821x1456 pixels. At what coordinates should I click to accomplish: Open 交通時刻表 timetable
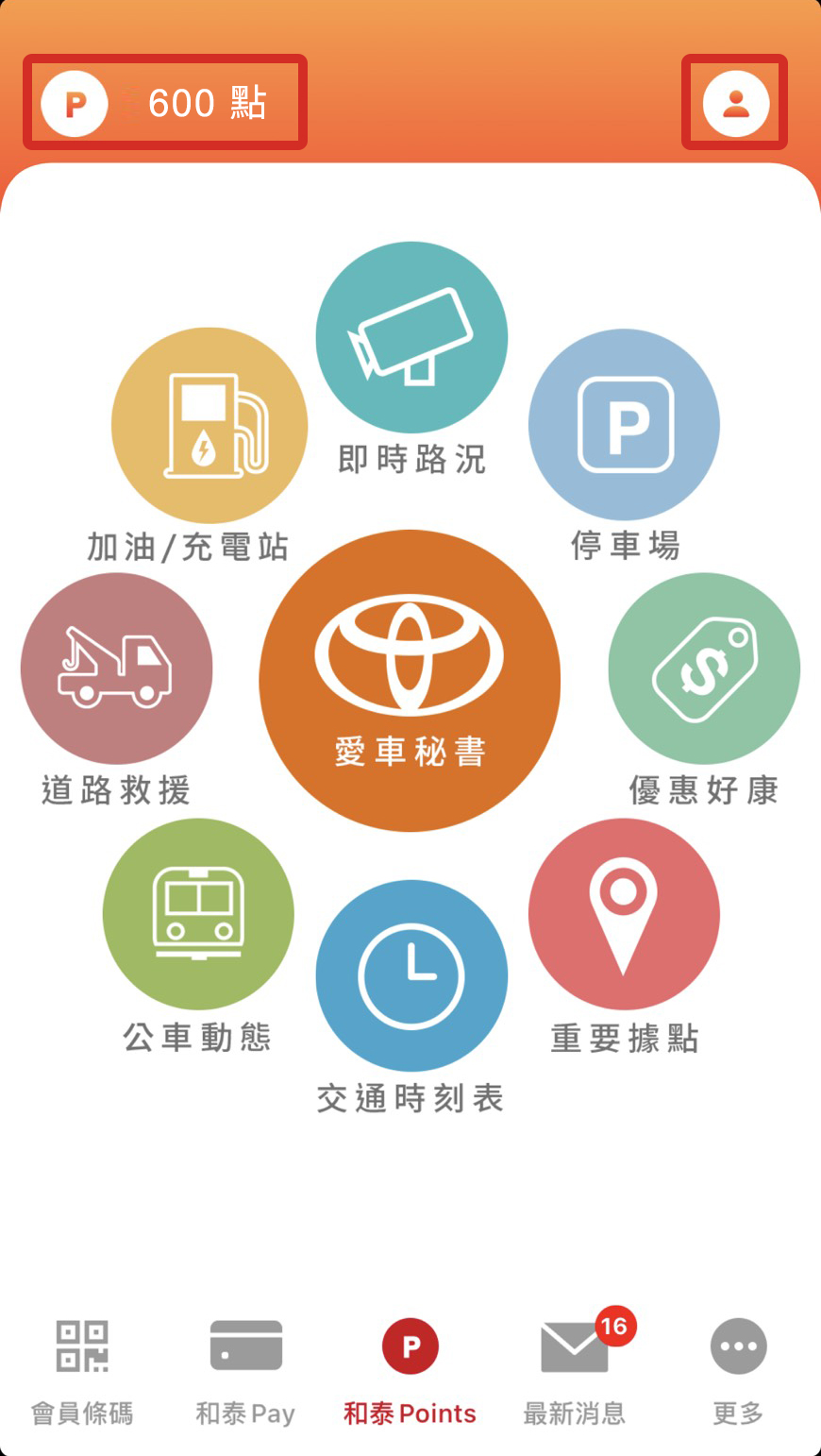411,997
